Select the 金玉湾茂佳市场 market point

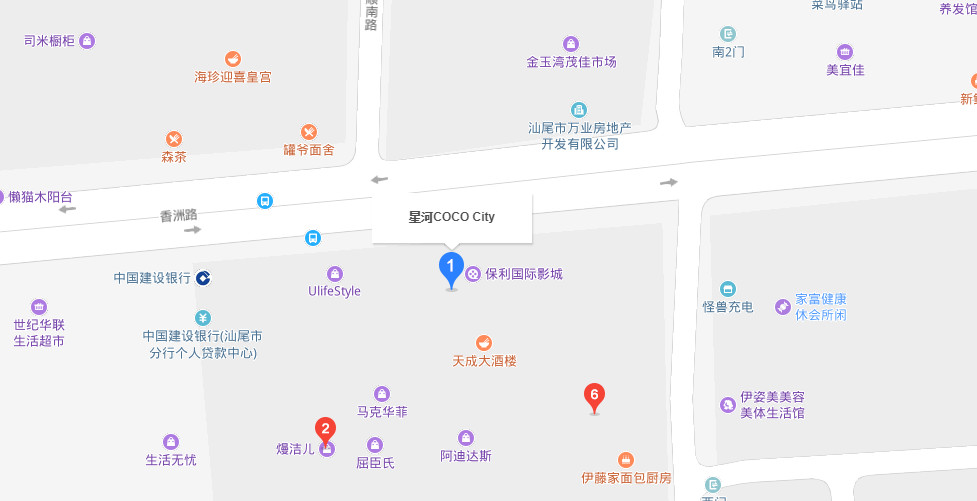point(571,44)
